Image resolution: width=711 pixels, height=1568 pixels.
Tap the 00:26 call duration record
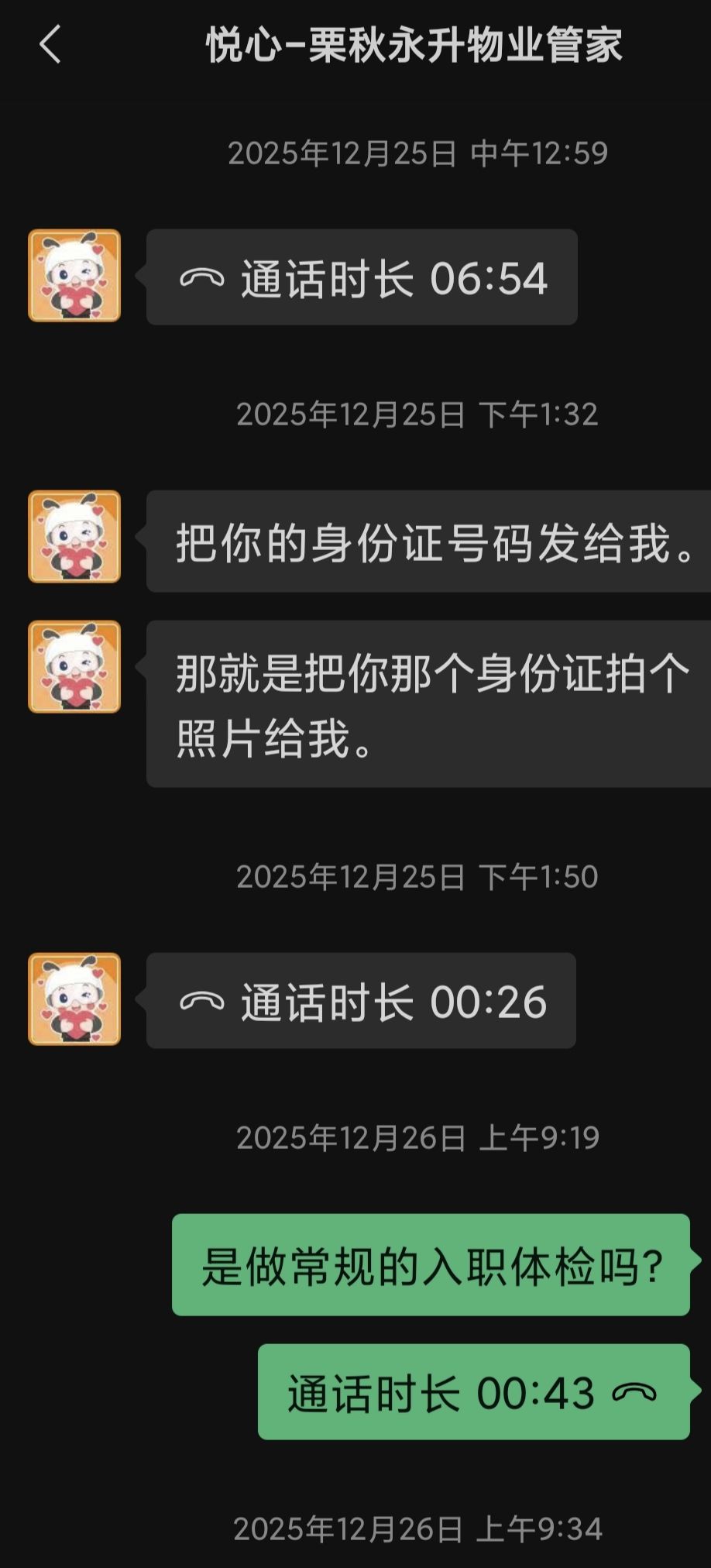point(361,1001)
